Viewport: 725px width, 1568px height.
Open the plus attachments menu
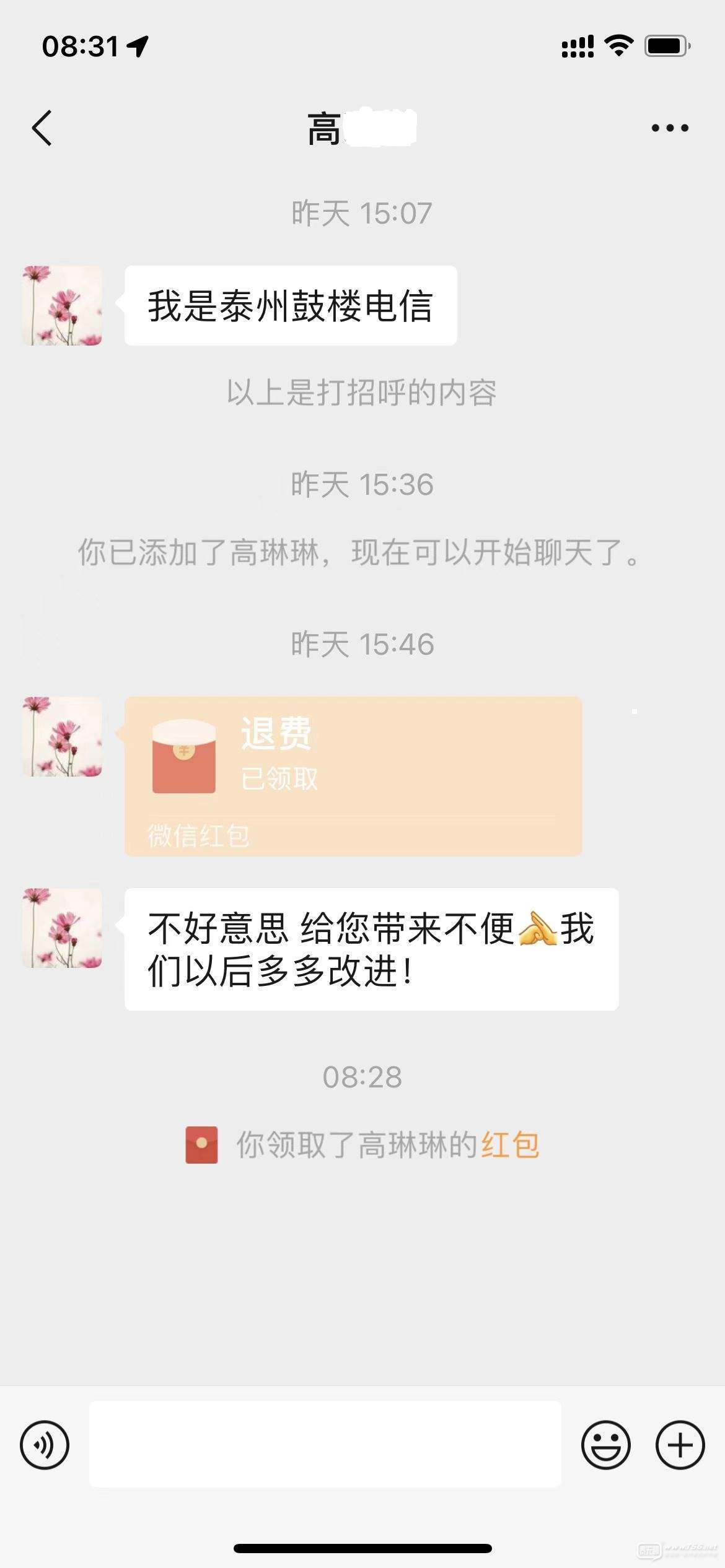point(680,1445)
